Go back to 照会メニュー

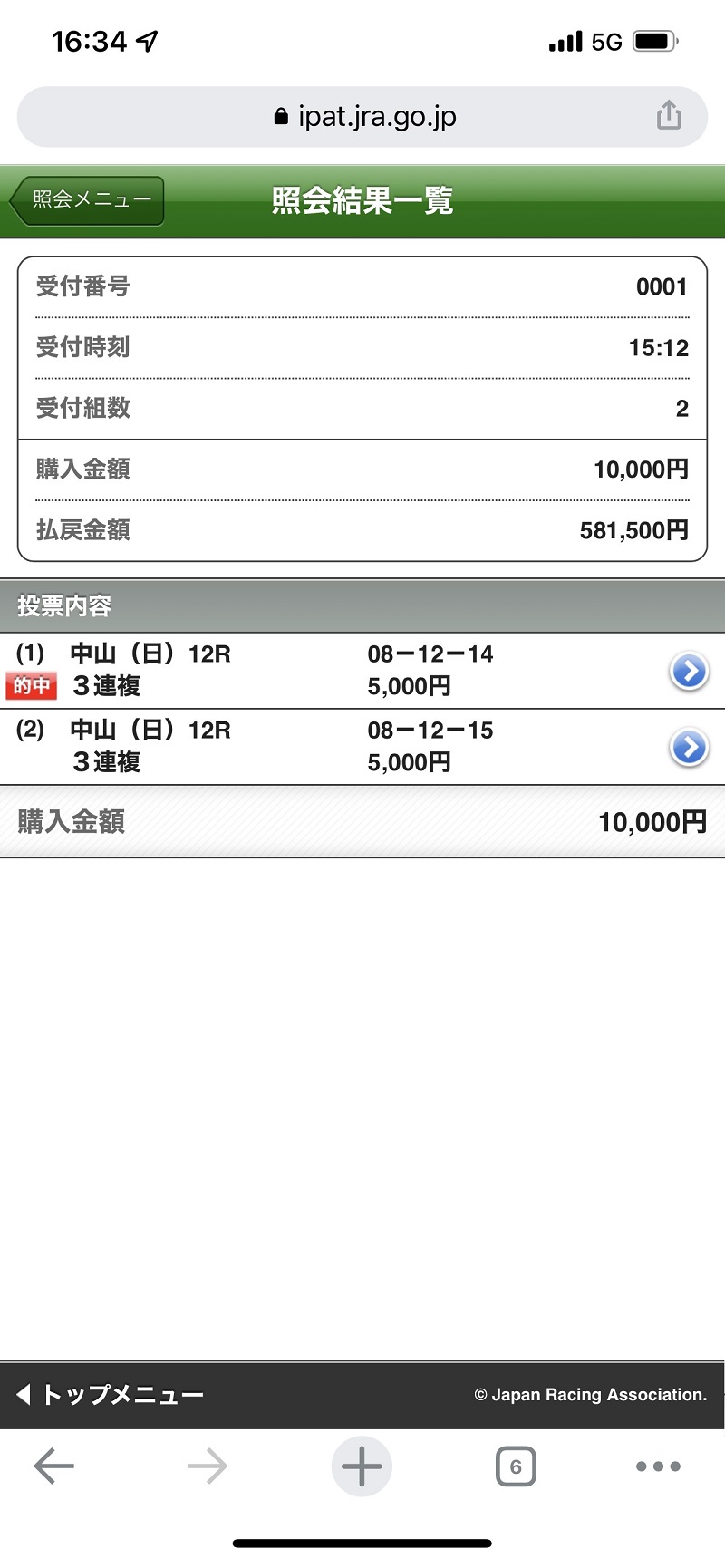coord(88,200)
